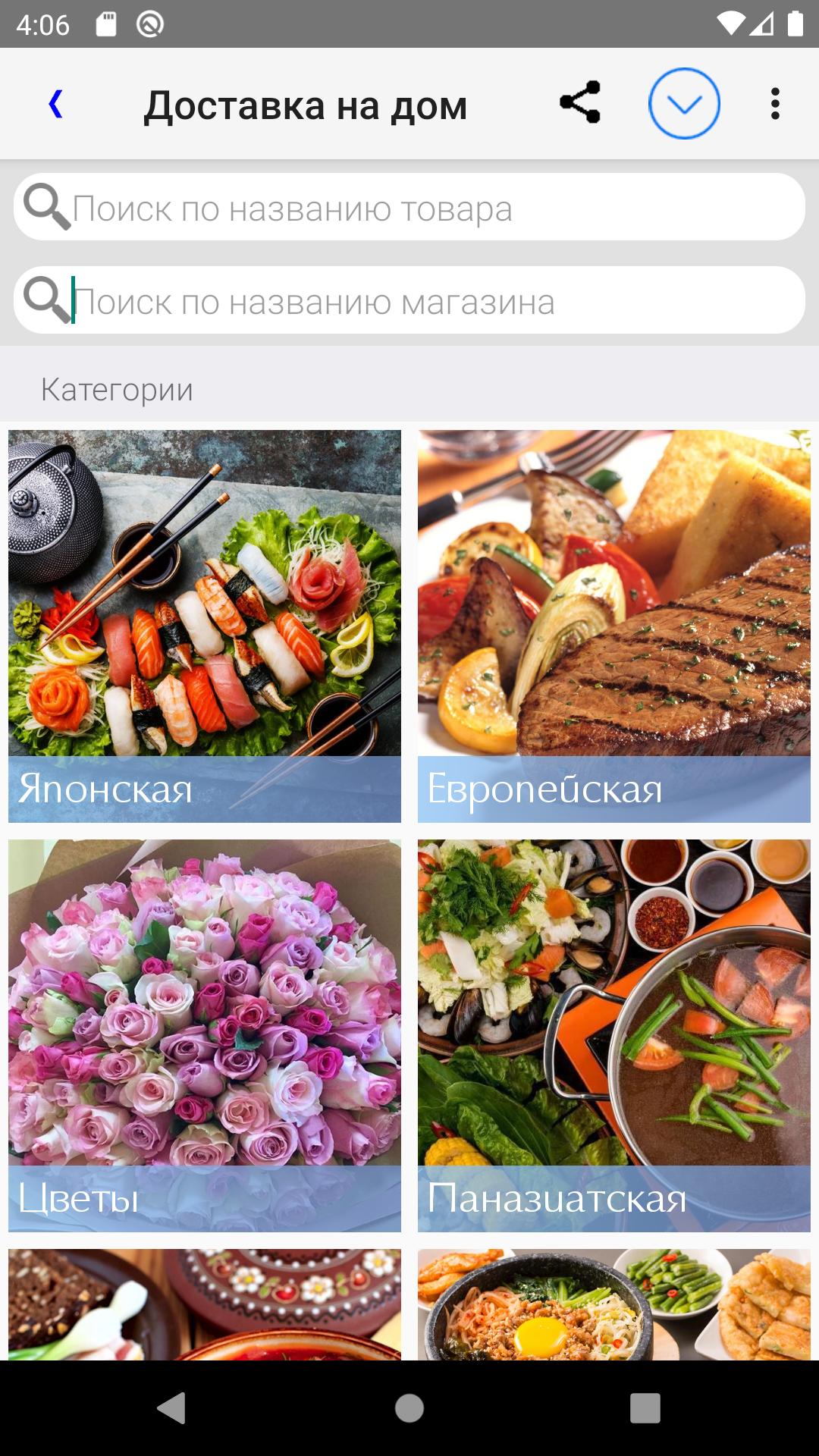Image resolution: width=819 pixels, height=1456 pixels.
Task: Tap the system home button
Action: tap(409, 1408)
